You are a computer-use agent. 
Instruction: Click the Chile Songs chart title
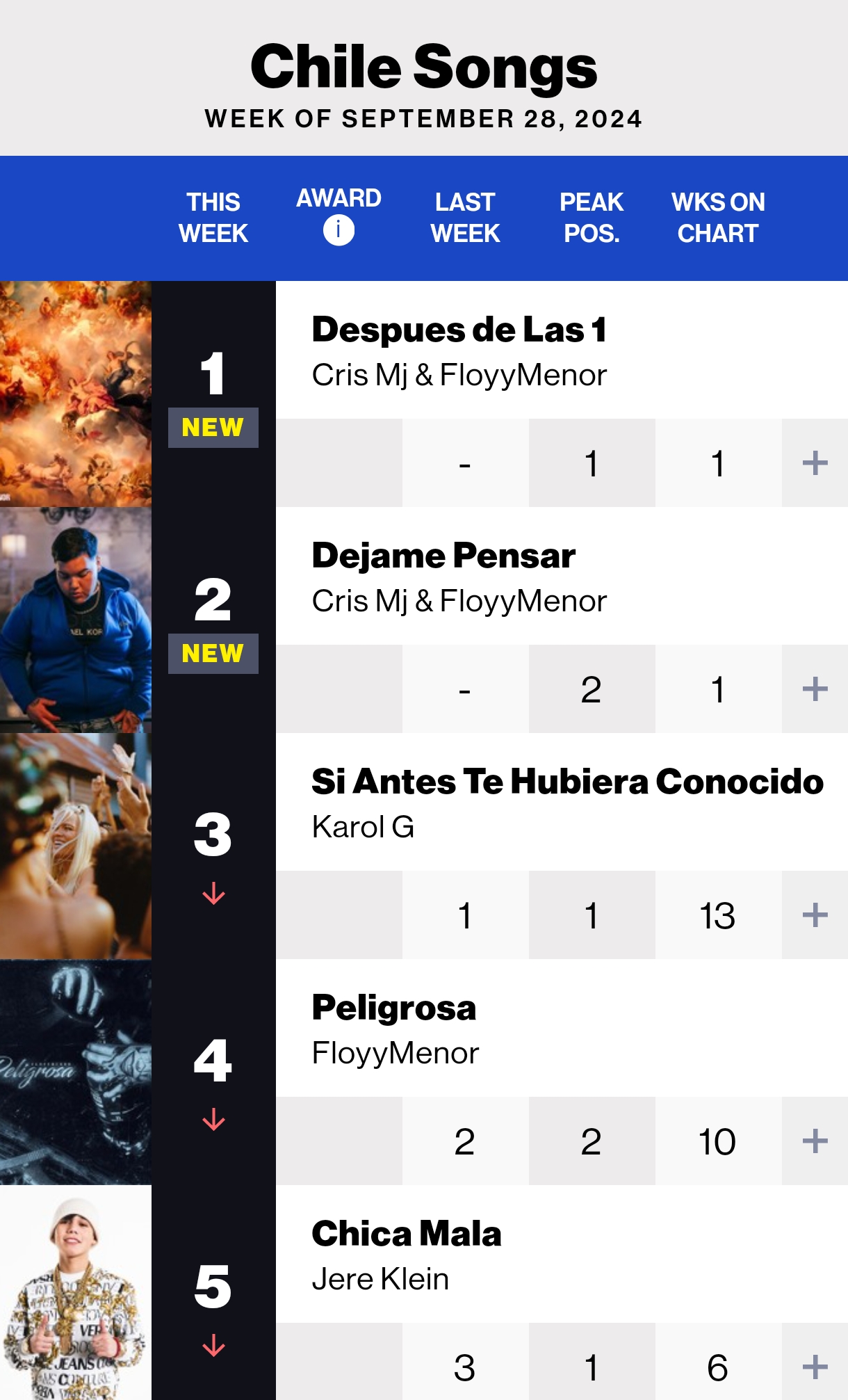click(x=423, y=66)
